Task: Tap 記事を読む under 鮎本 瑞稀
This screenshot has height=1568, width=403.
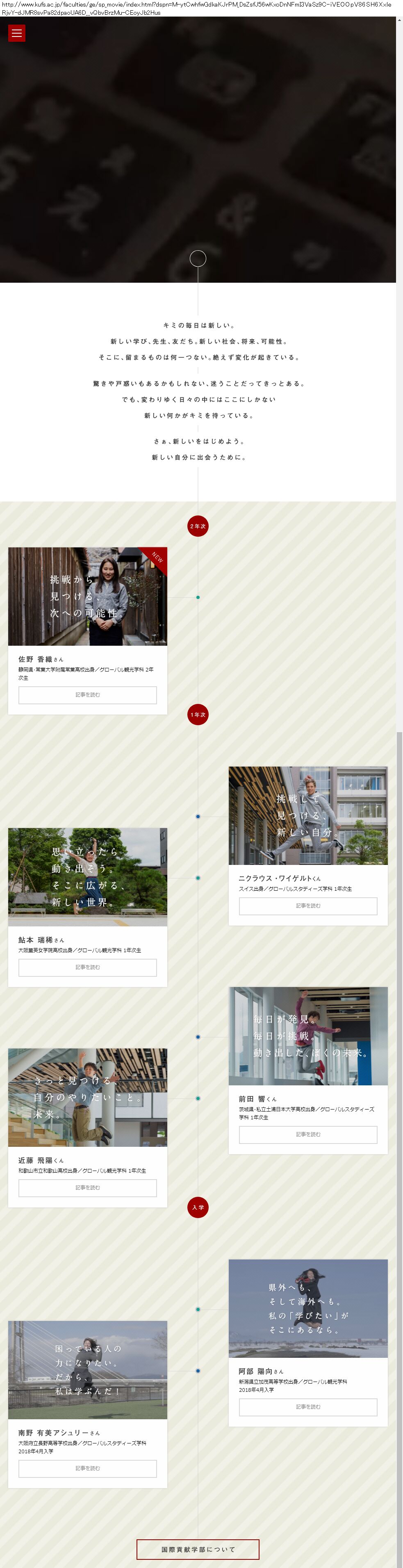Action: tap(88, 967)
